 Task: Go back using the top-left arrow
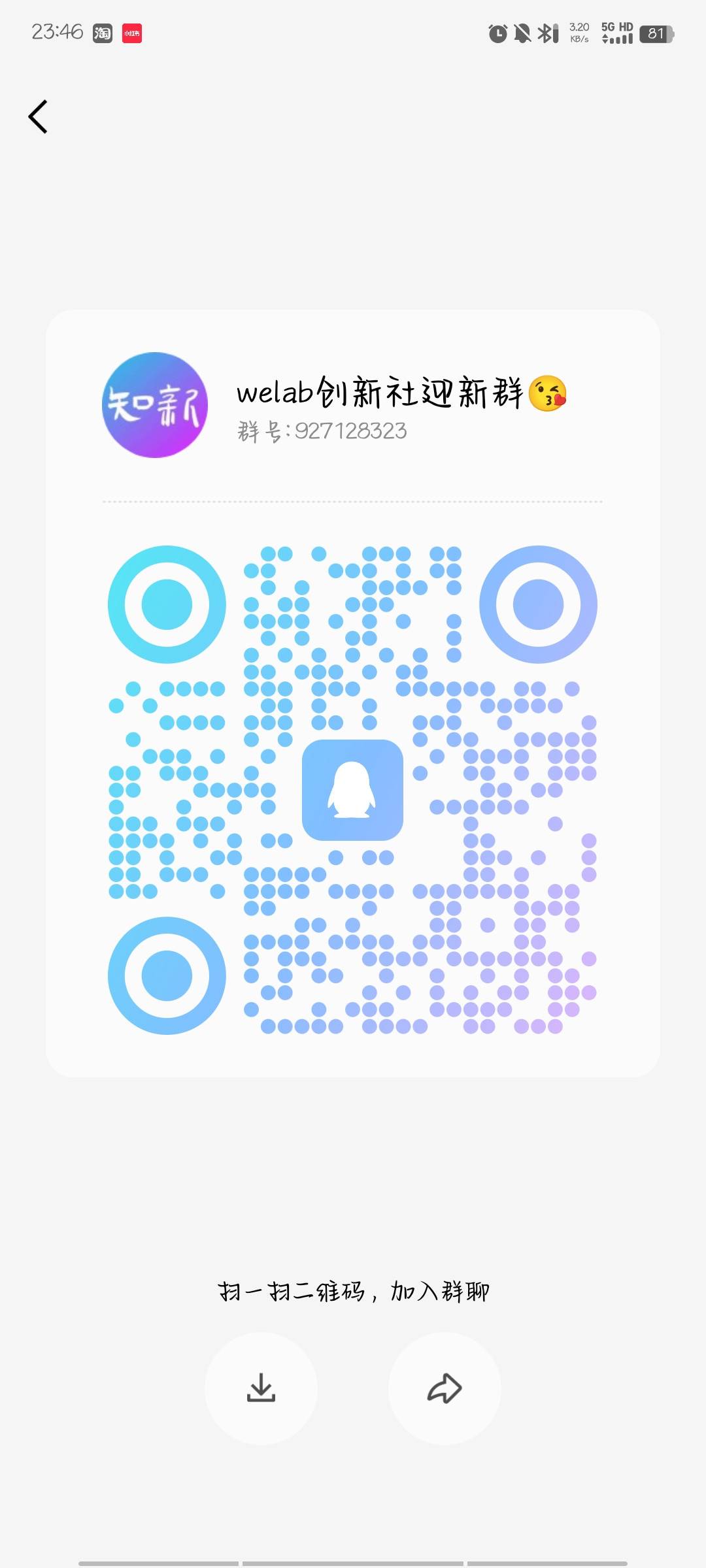[38, 117]
